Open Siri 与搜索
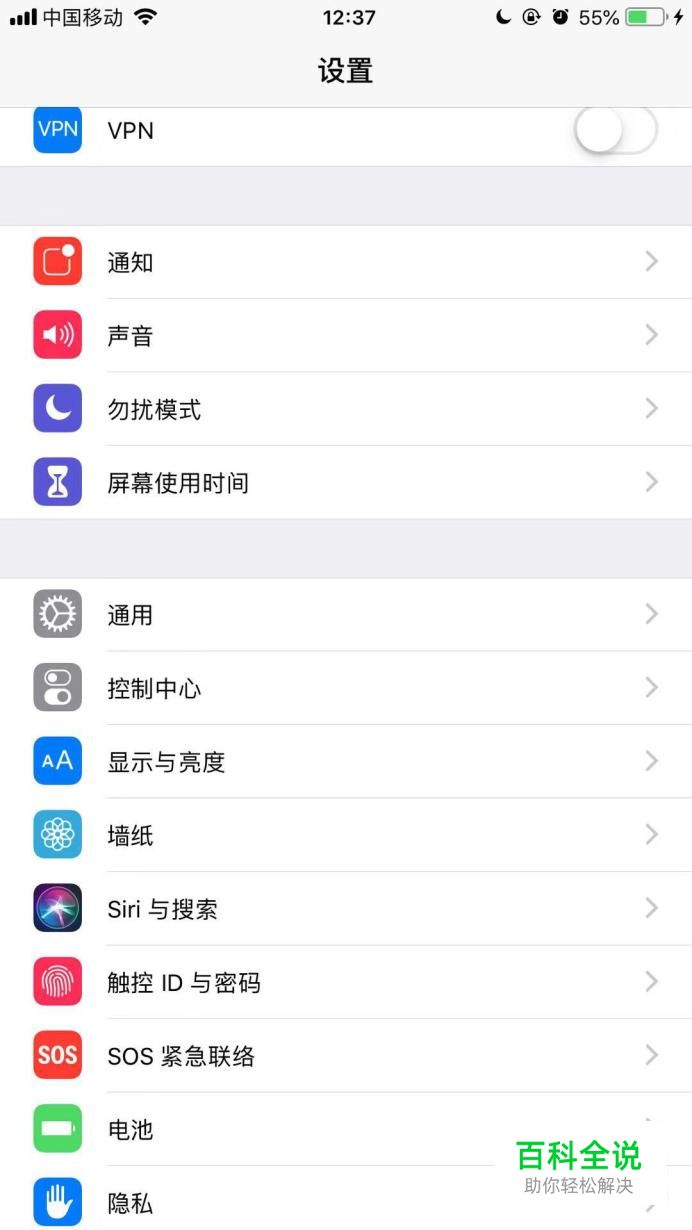The width and height of the screenshot is (692, 1230). pos(345,909)
